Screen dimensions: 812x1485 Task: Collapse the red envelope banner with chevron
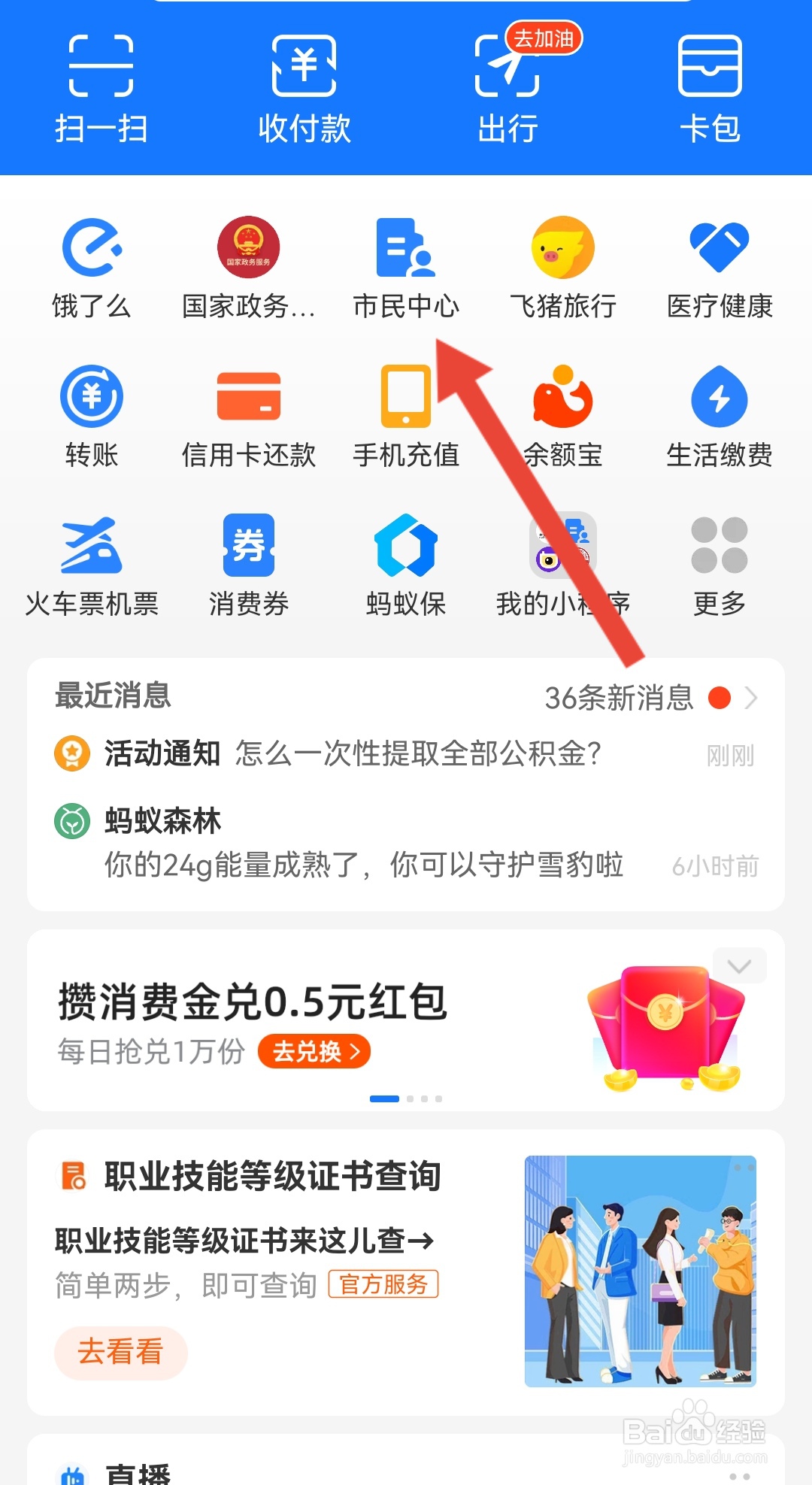pos(740,965)
